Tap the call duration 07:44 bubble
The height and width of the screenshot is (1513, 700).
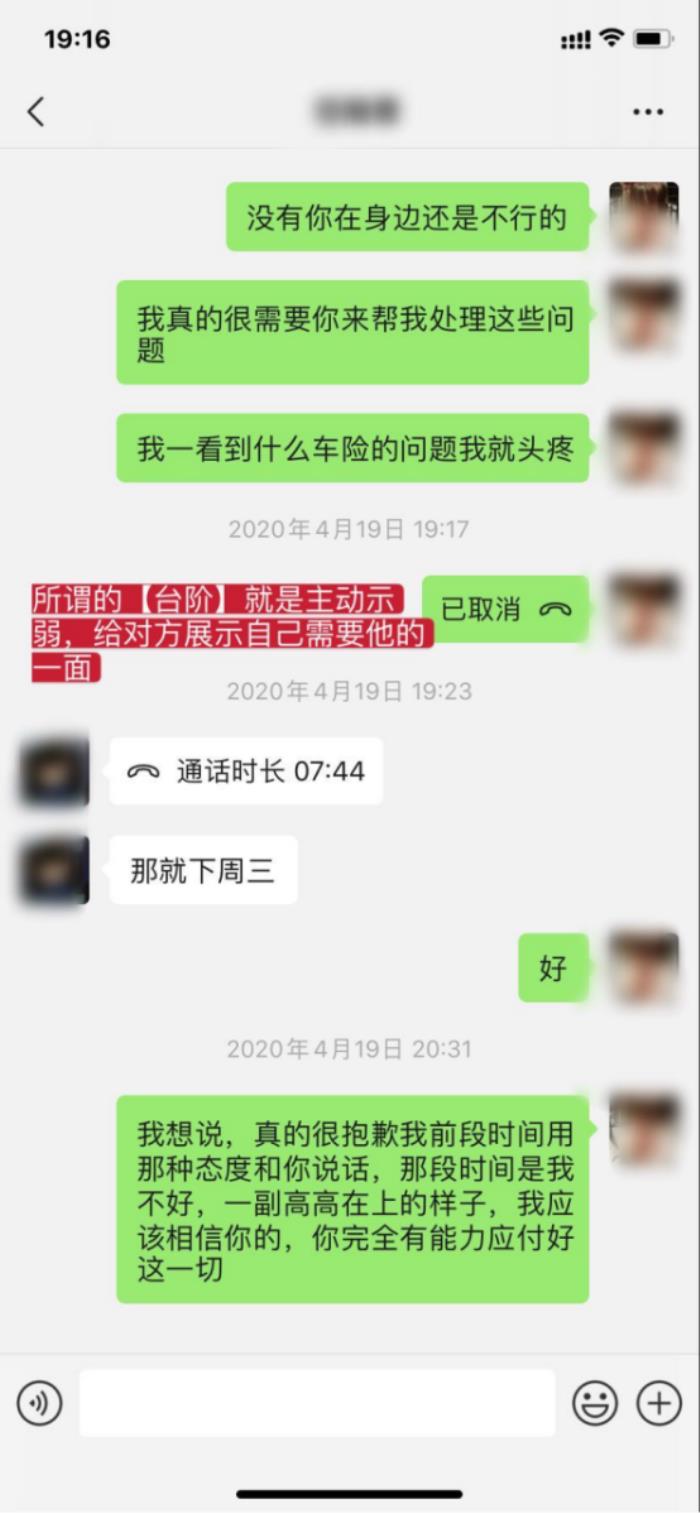coord(246,771)
